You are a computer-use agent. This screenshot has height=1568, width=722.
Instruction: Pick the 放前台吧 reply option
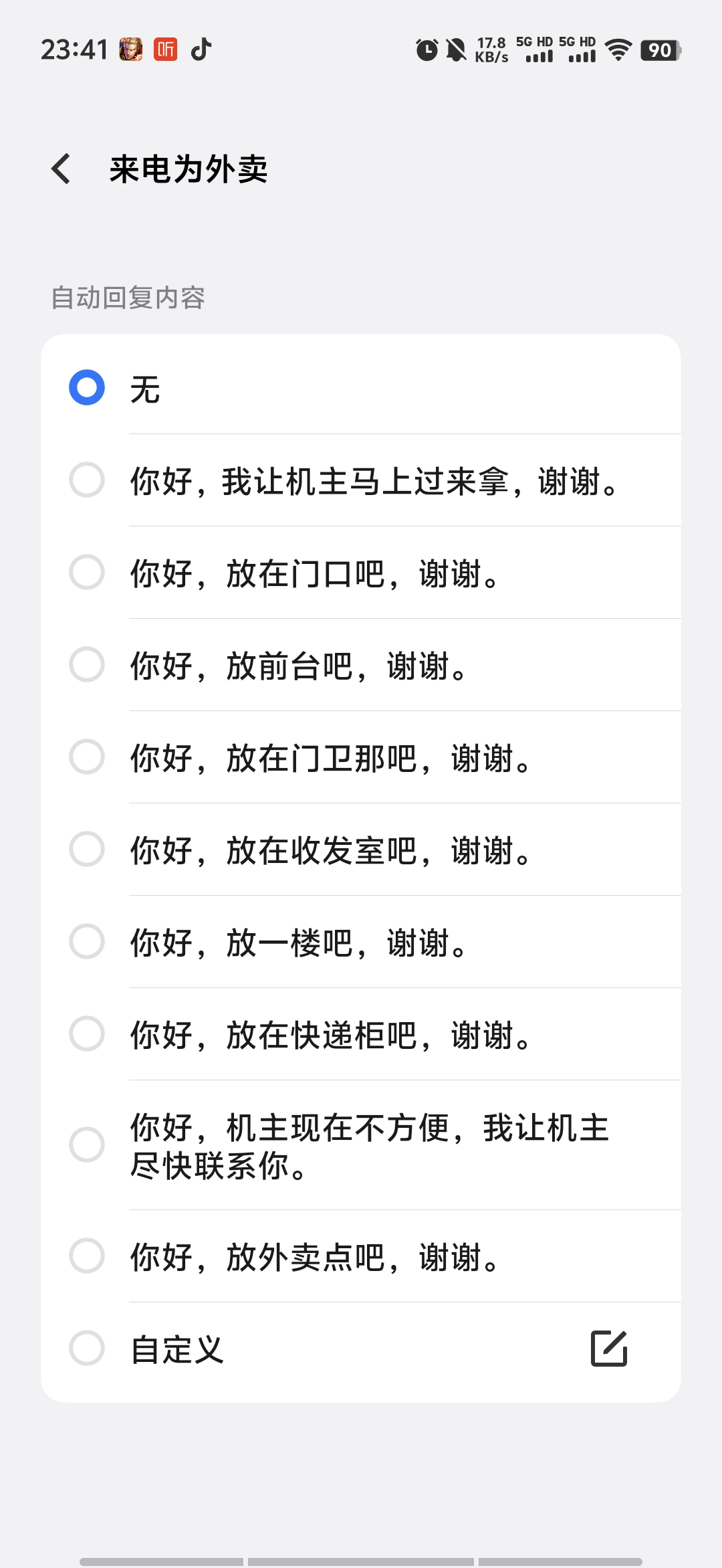(x=361, y=665)
